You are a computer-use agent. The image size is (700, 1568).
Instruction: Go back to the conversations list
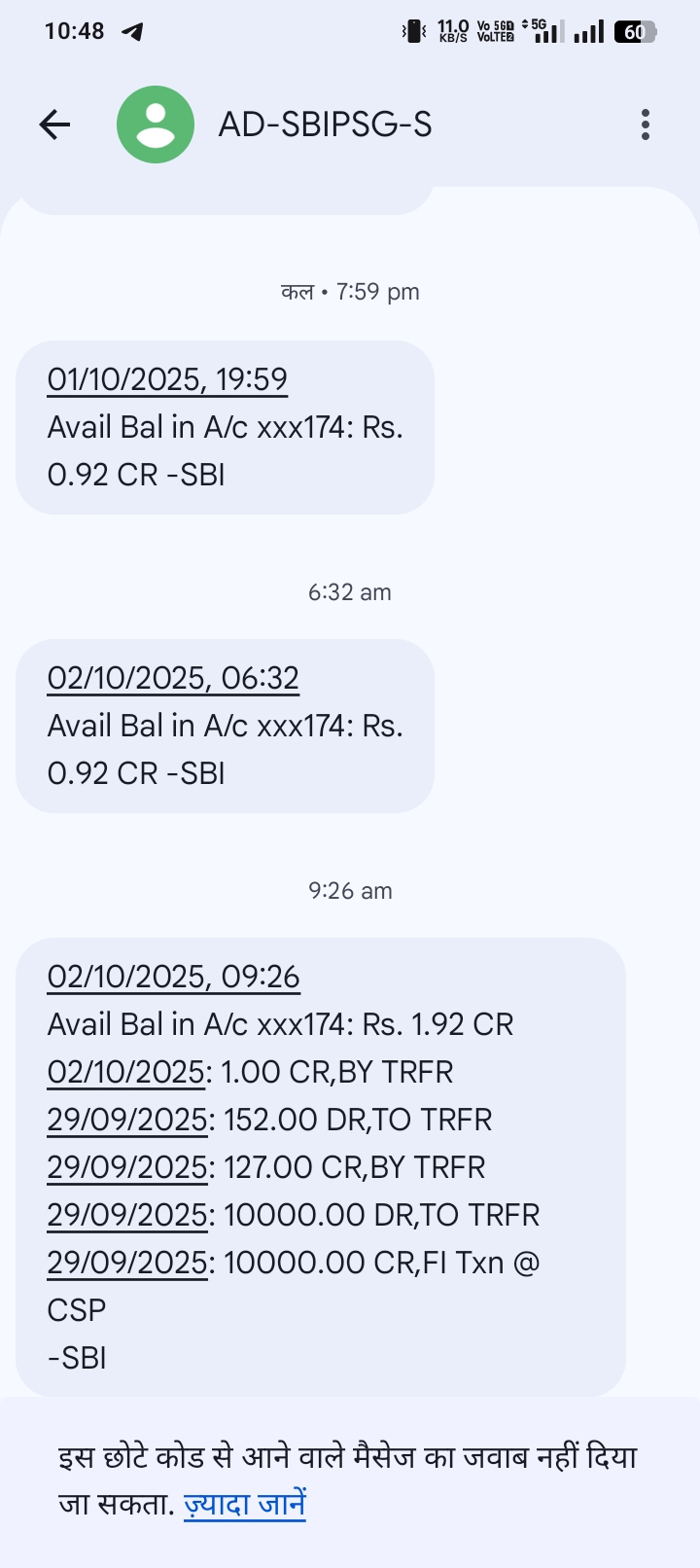coord(55,125)
